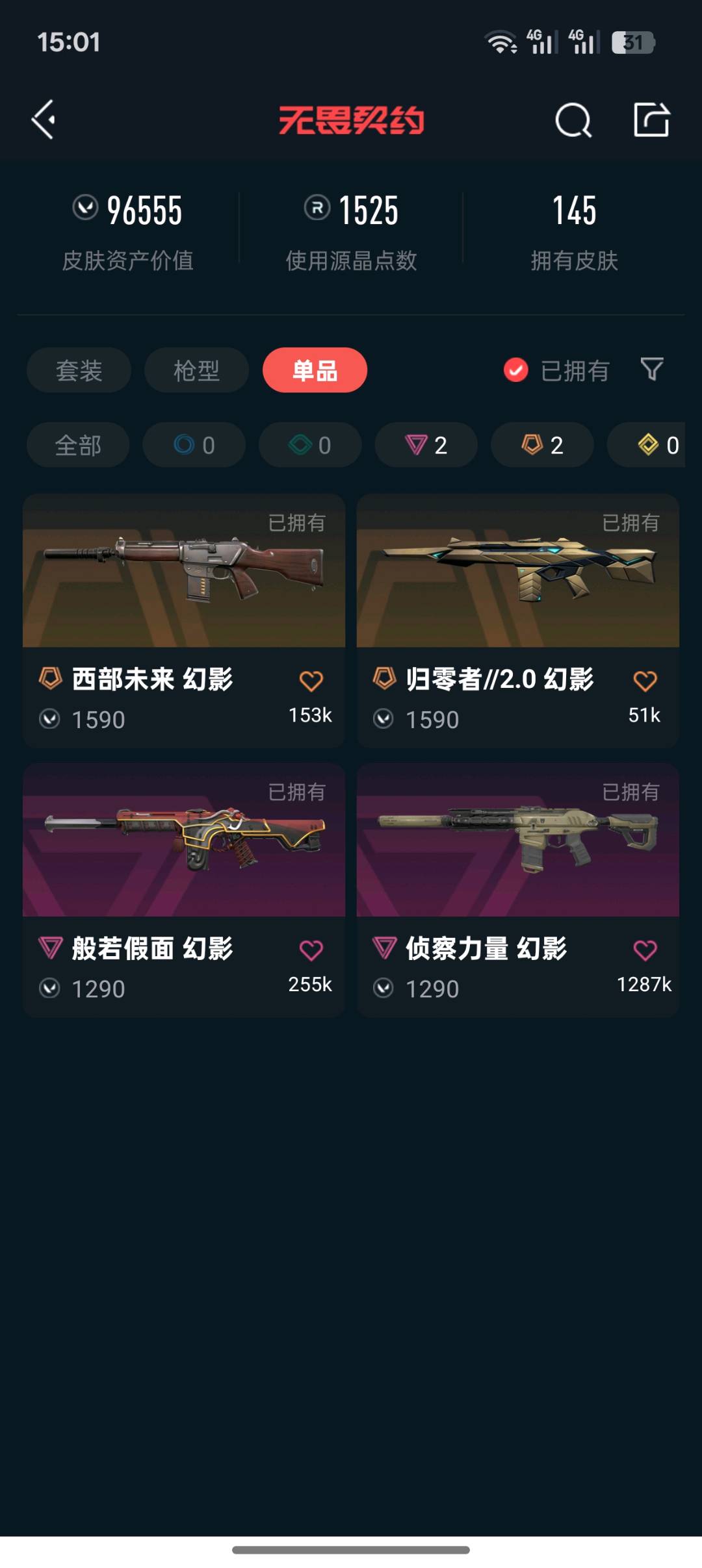Filter by the green diamond tier chip

tap(310, 445)
